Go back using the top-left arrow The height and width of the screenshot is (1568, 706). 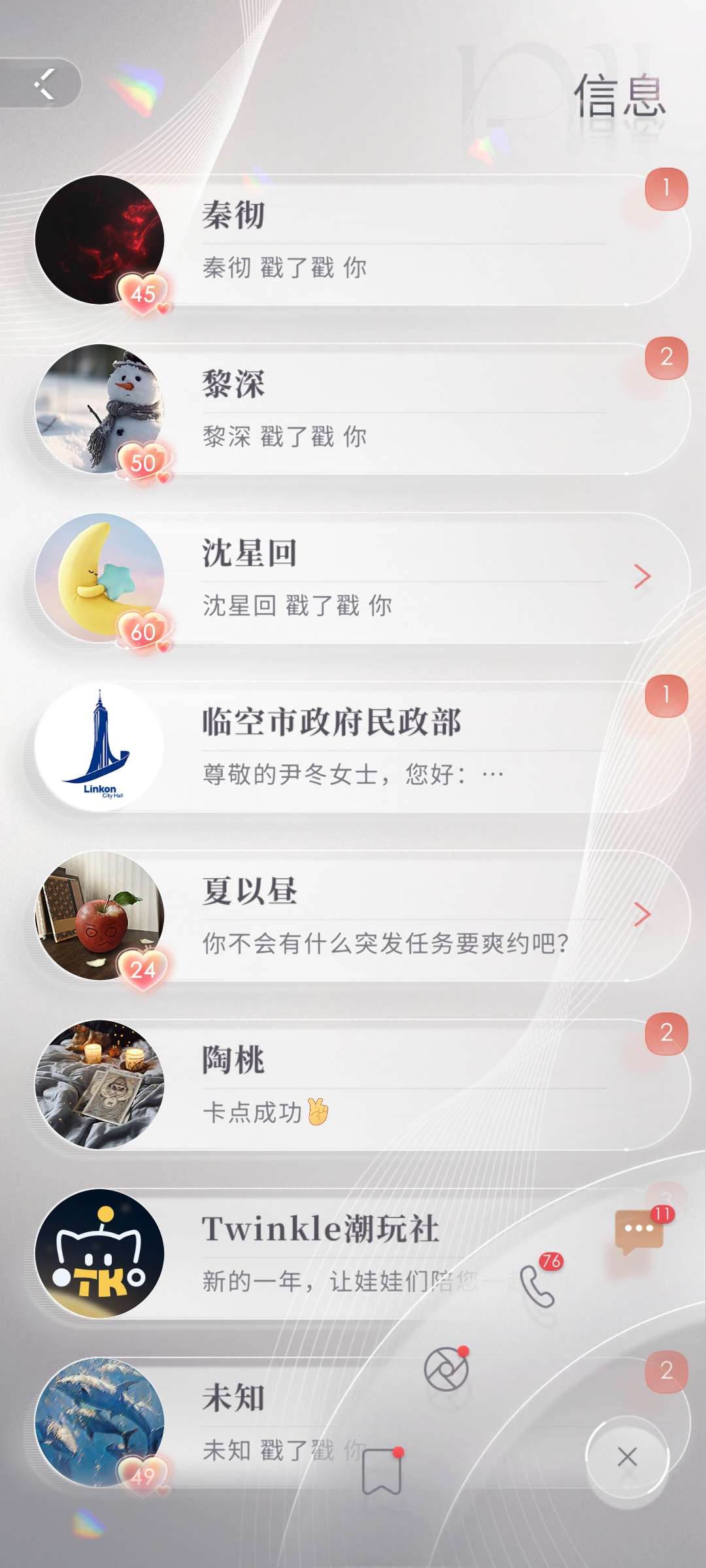[x=43, y=84]
